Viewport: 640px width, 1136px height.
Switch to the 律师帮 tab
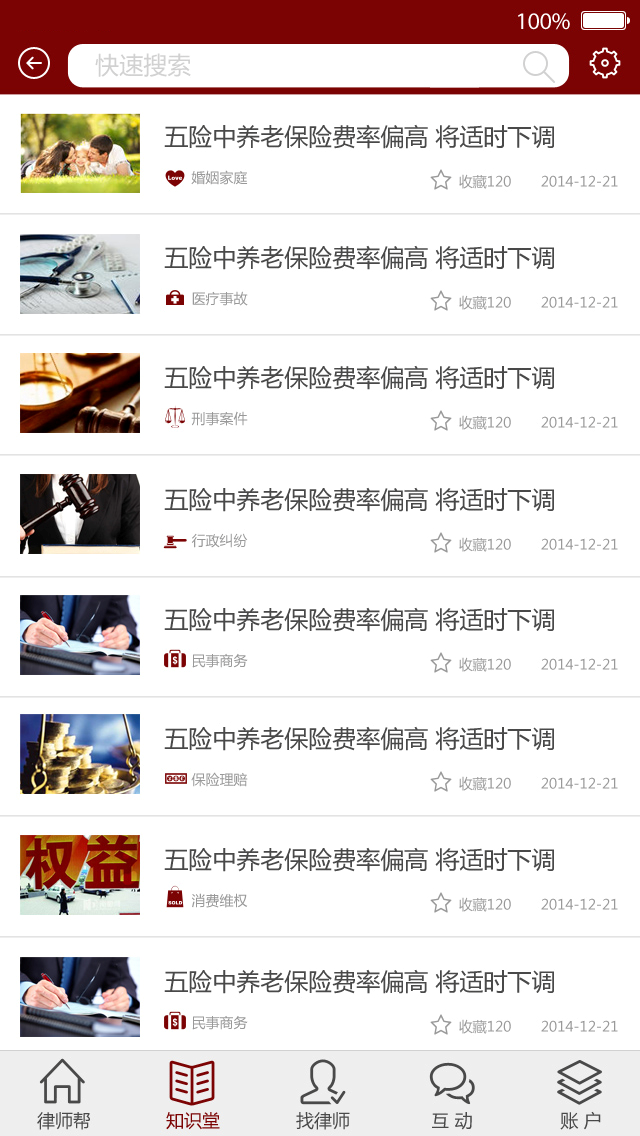[x=63, y=1094]
